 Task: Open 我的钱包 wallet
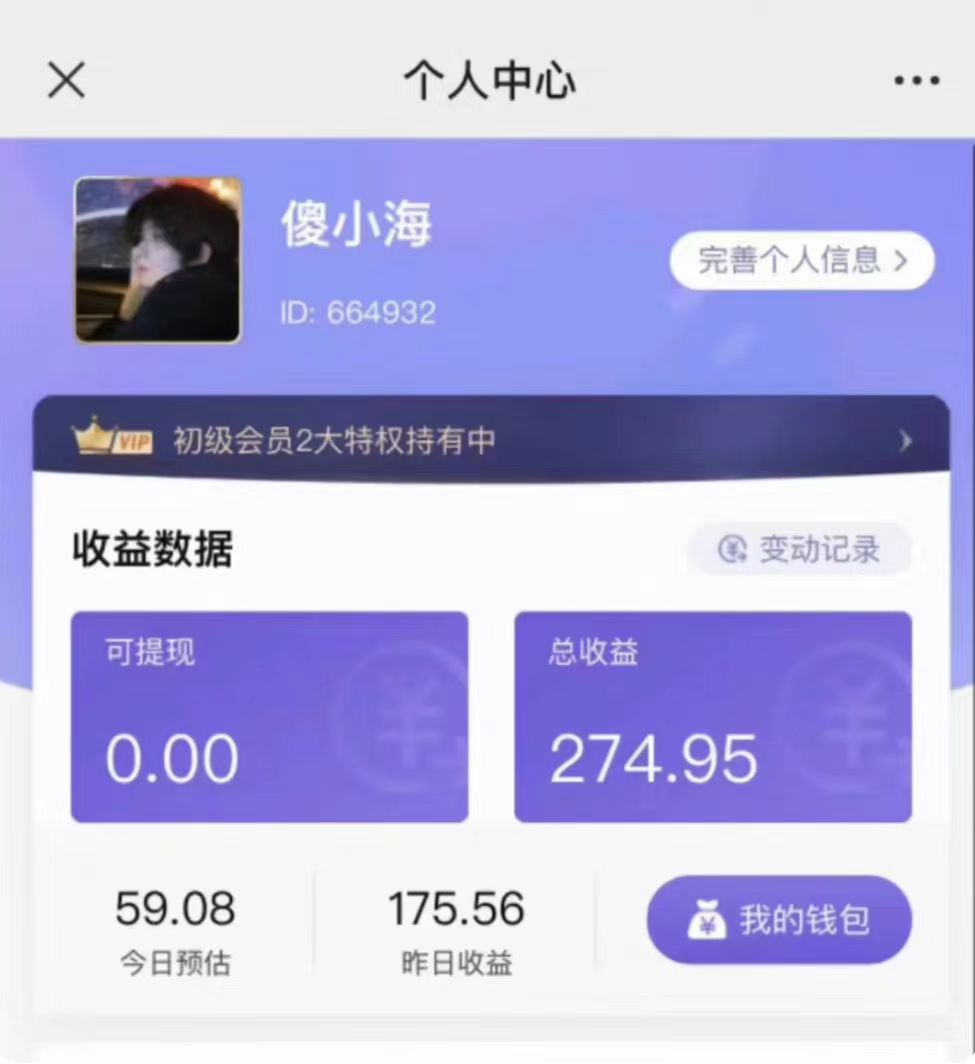(779, 920)
